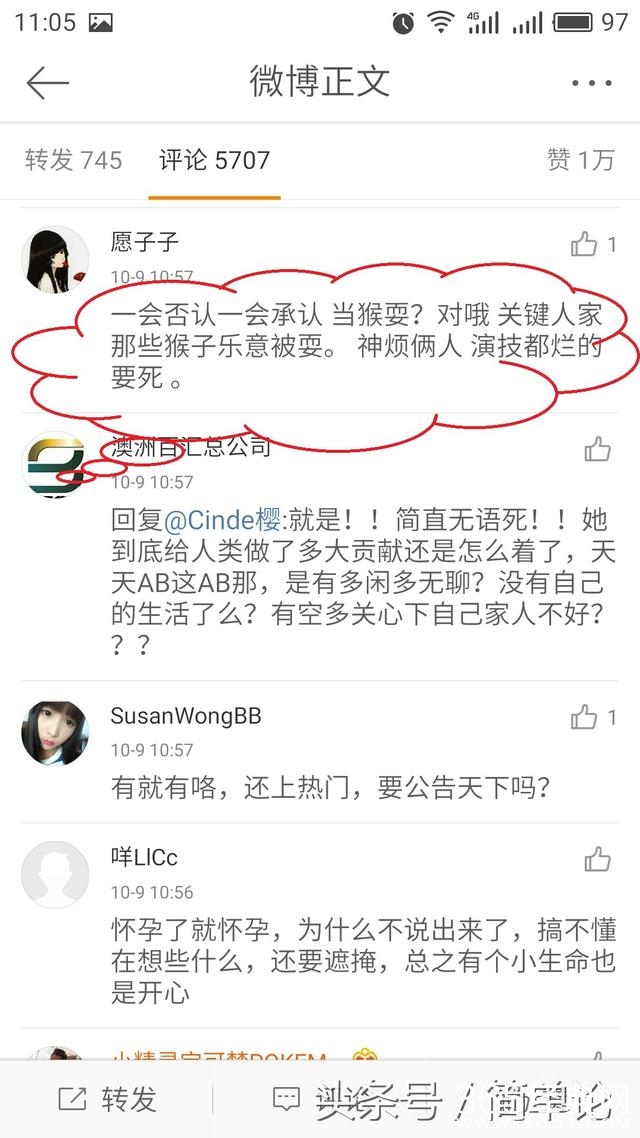Select the 评论 5707 tab
640x1138 pixels.
pyautogui.click(x=214, y=160)
